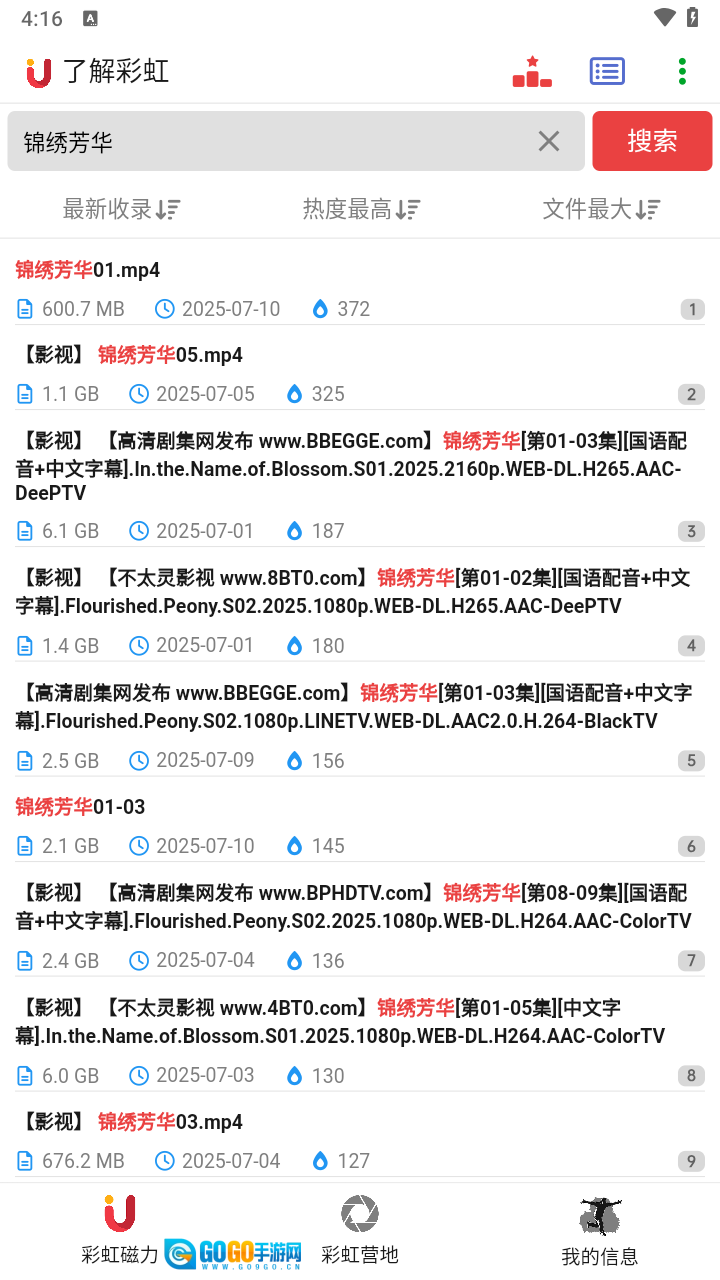This screenshot has height=1280, width=720.
Task: Open the three-dot overflow menu
Action: 682,72
